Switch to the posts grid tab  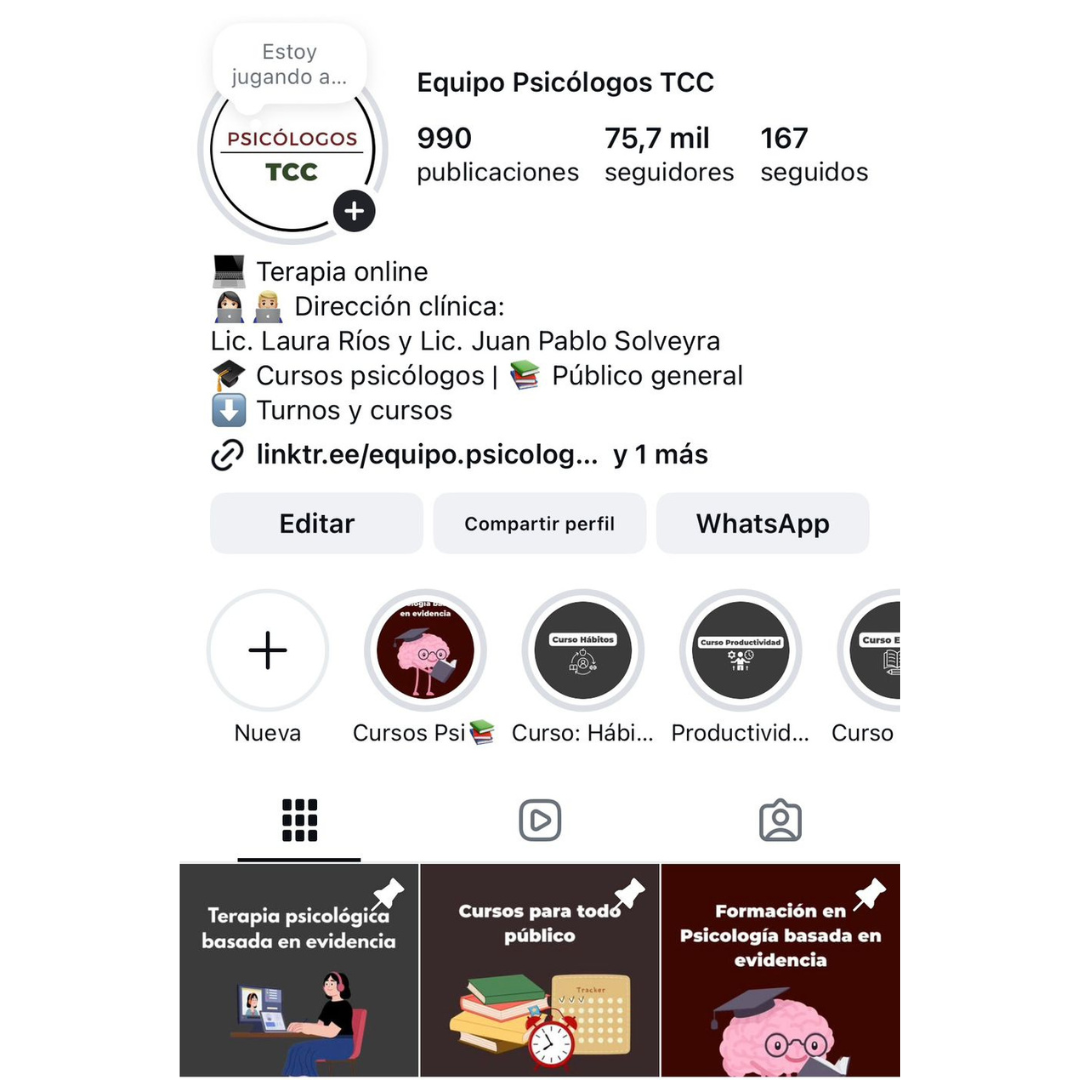click(x=299, y=821)
